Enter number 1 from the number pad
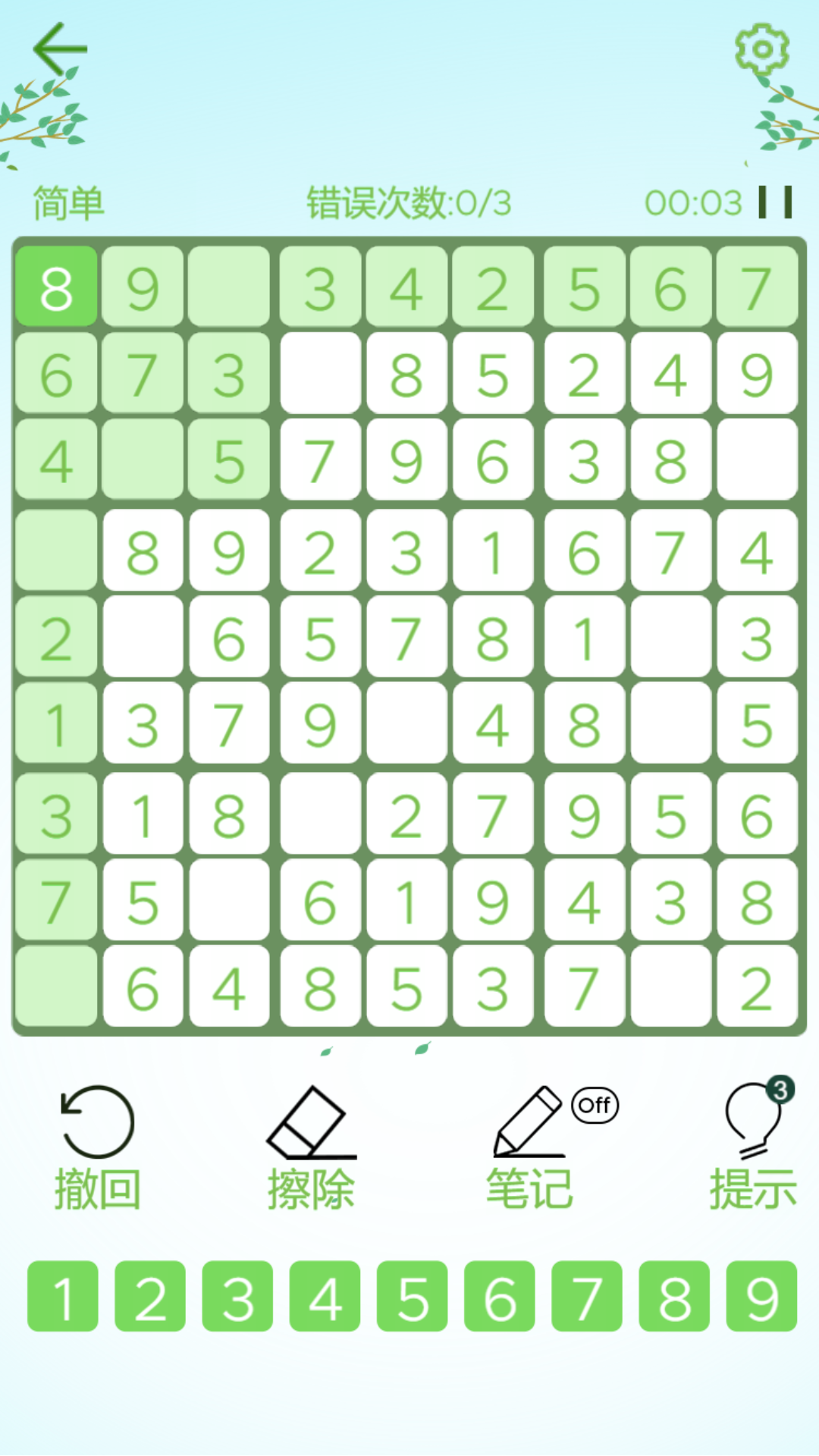 [63, 1297]
